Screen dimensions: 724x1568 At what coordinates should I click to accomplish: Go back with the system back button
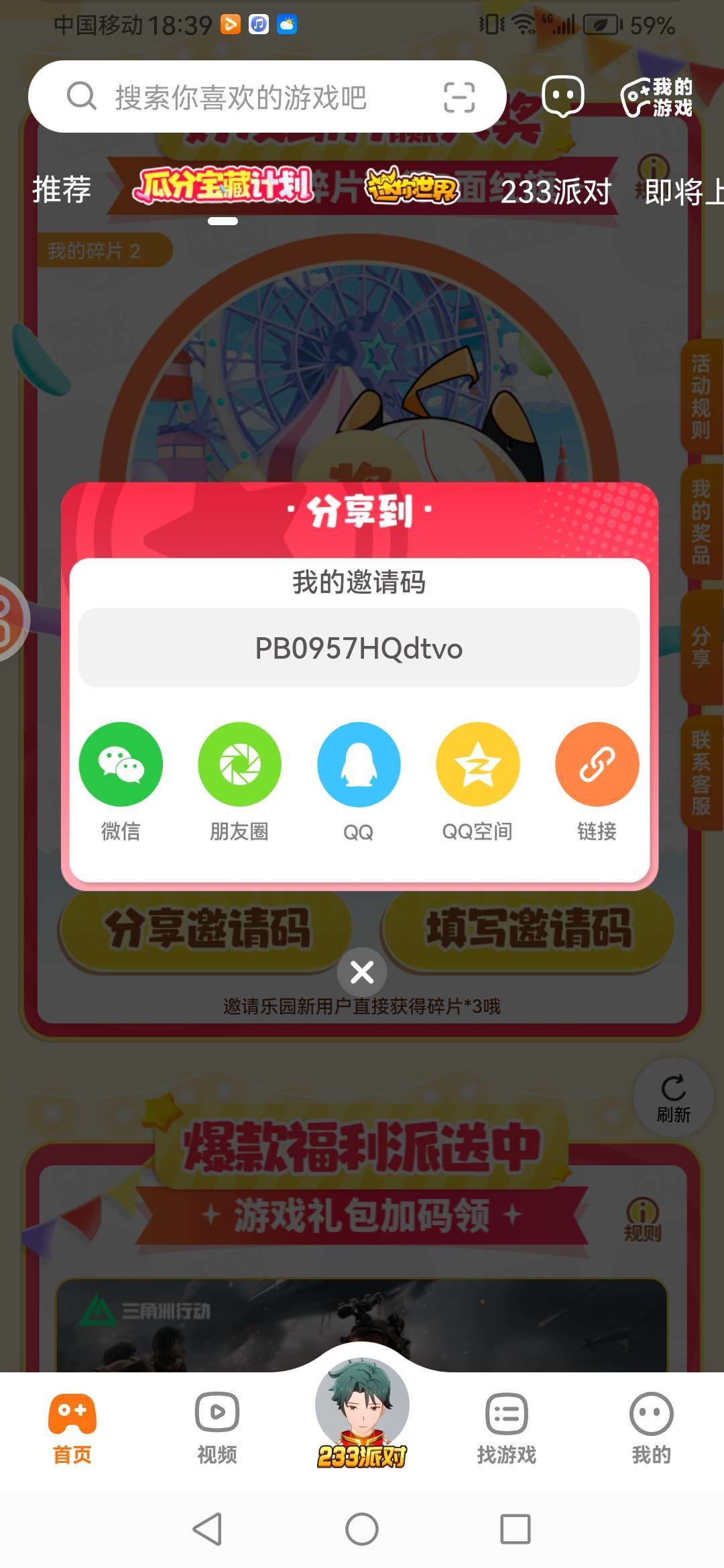tap(208, 1529)
